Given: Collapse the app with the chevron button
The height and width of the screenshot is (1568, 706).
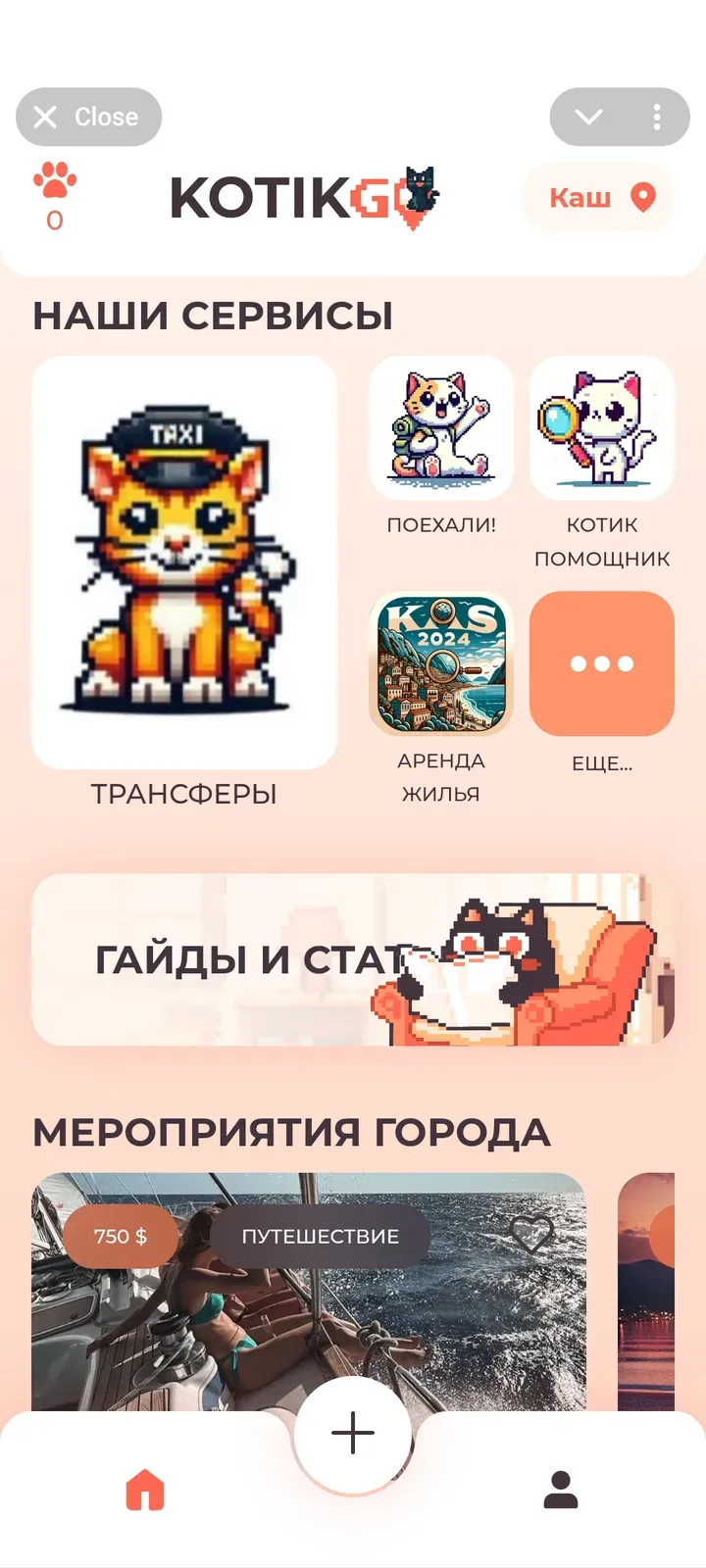Looking at the screenshot, I should point(588,118).
